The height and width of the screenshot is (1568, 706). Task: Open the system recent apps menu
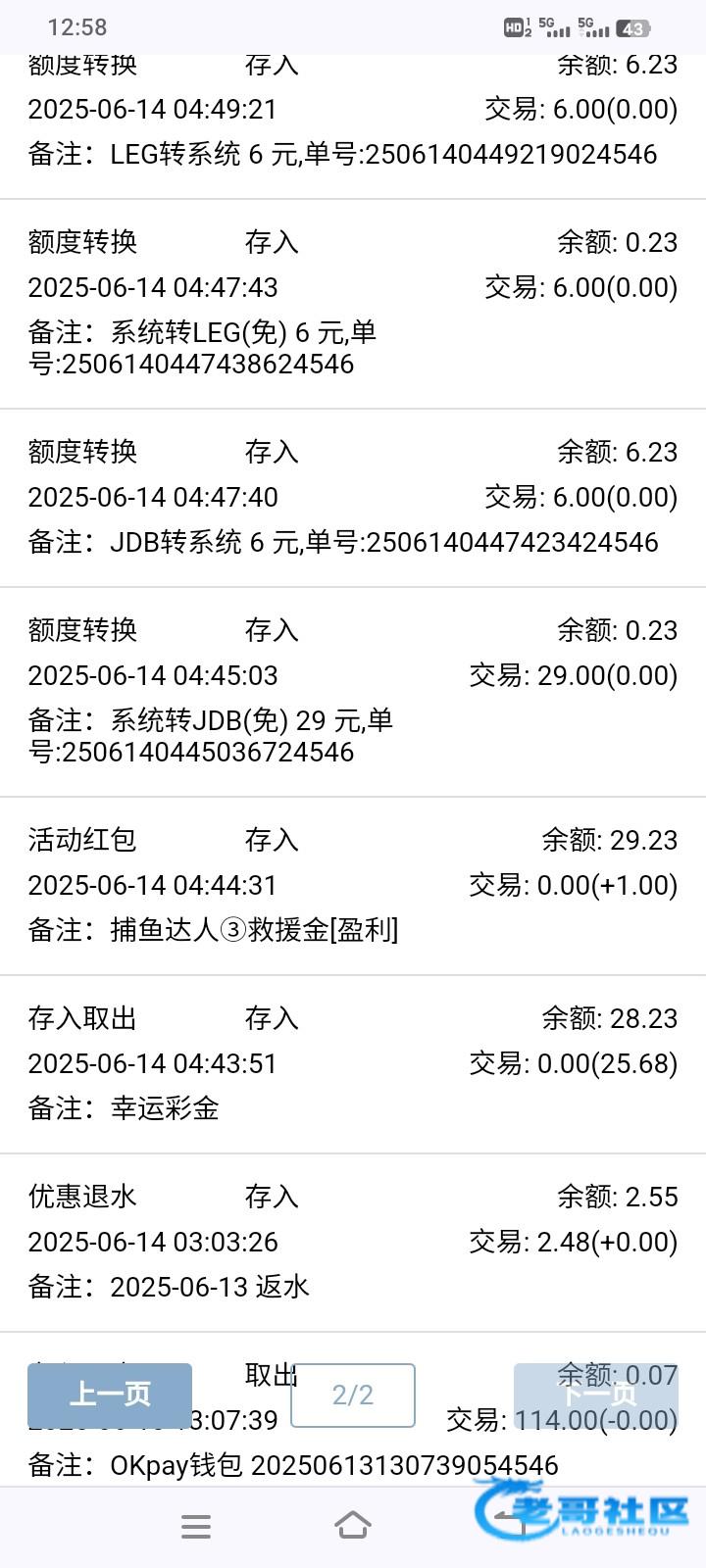[x=196, y=1526]
